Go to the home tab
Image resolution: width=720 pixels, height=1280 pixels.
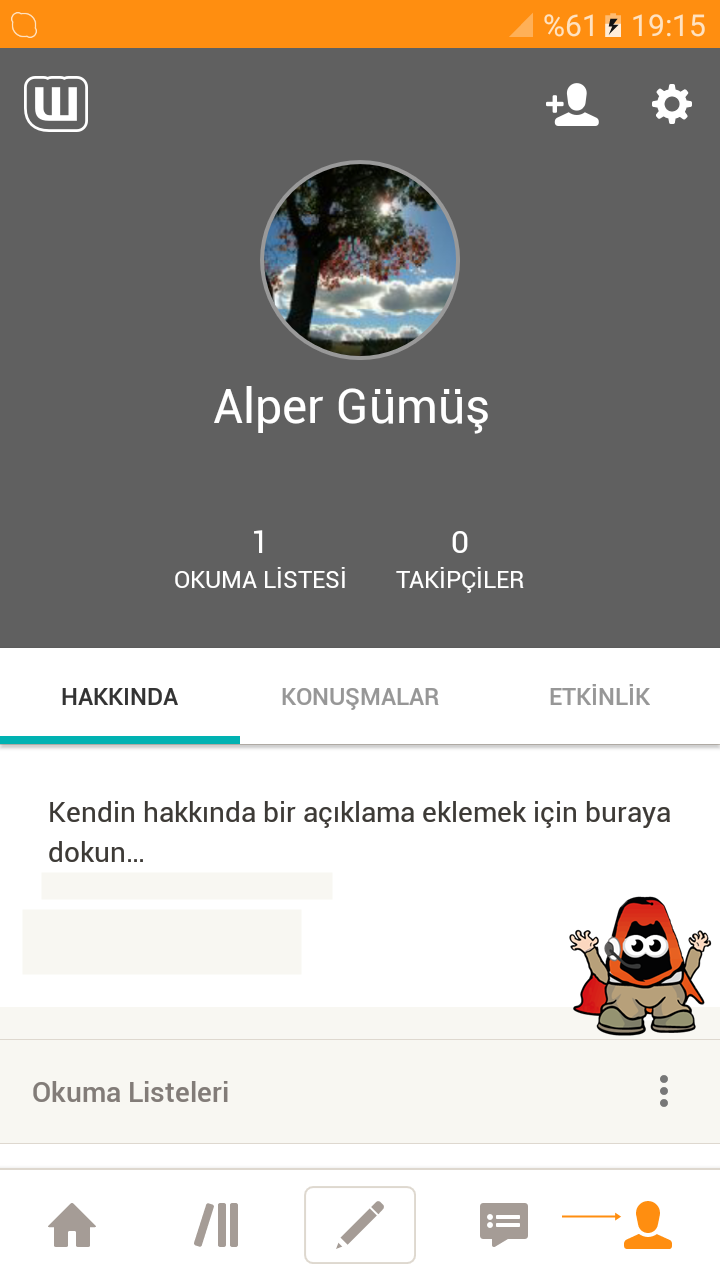(x=72, y=1225)
